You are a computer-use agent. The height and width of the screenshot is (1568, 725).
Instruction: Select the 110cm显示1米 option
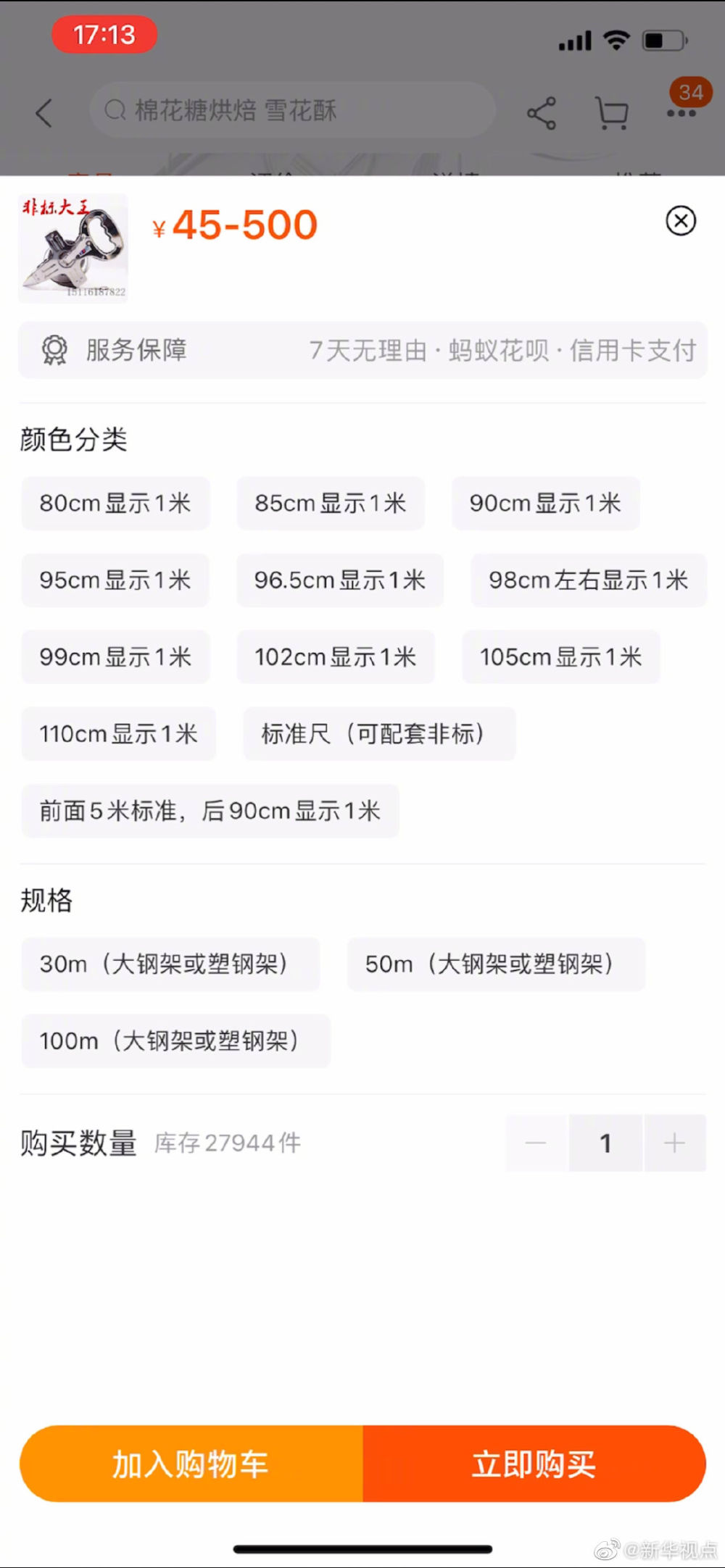(118, 733)
